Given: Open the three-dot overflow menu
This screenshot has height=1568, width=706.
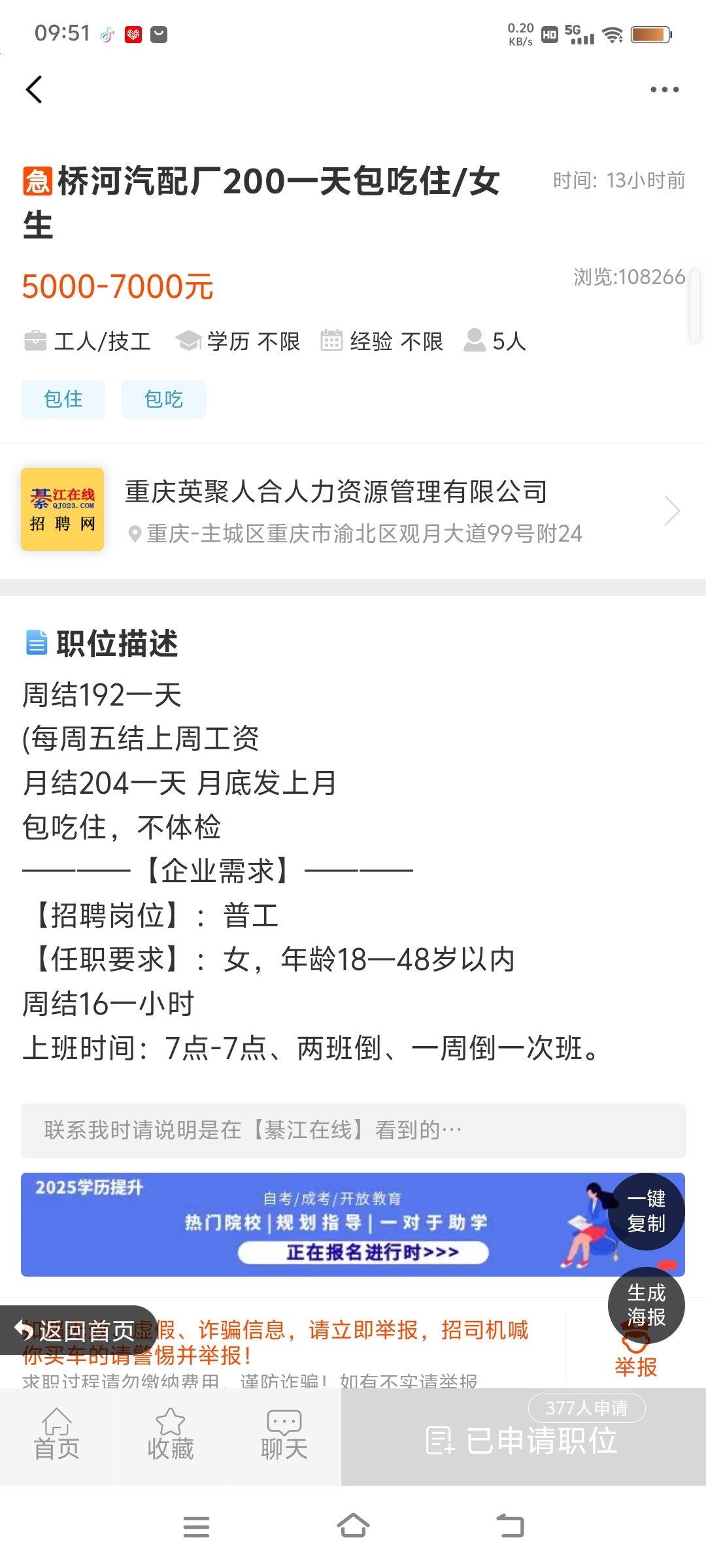Looking at the screenshot, I should coord(664,90).
